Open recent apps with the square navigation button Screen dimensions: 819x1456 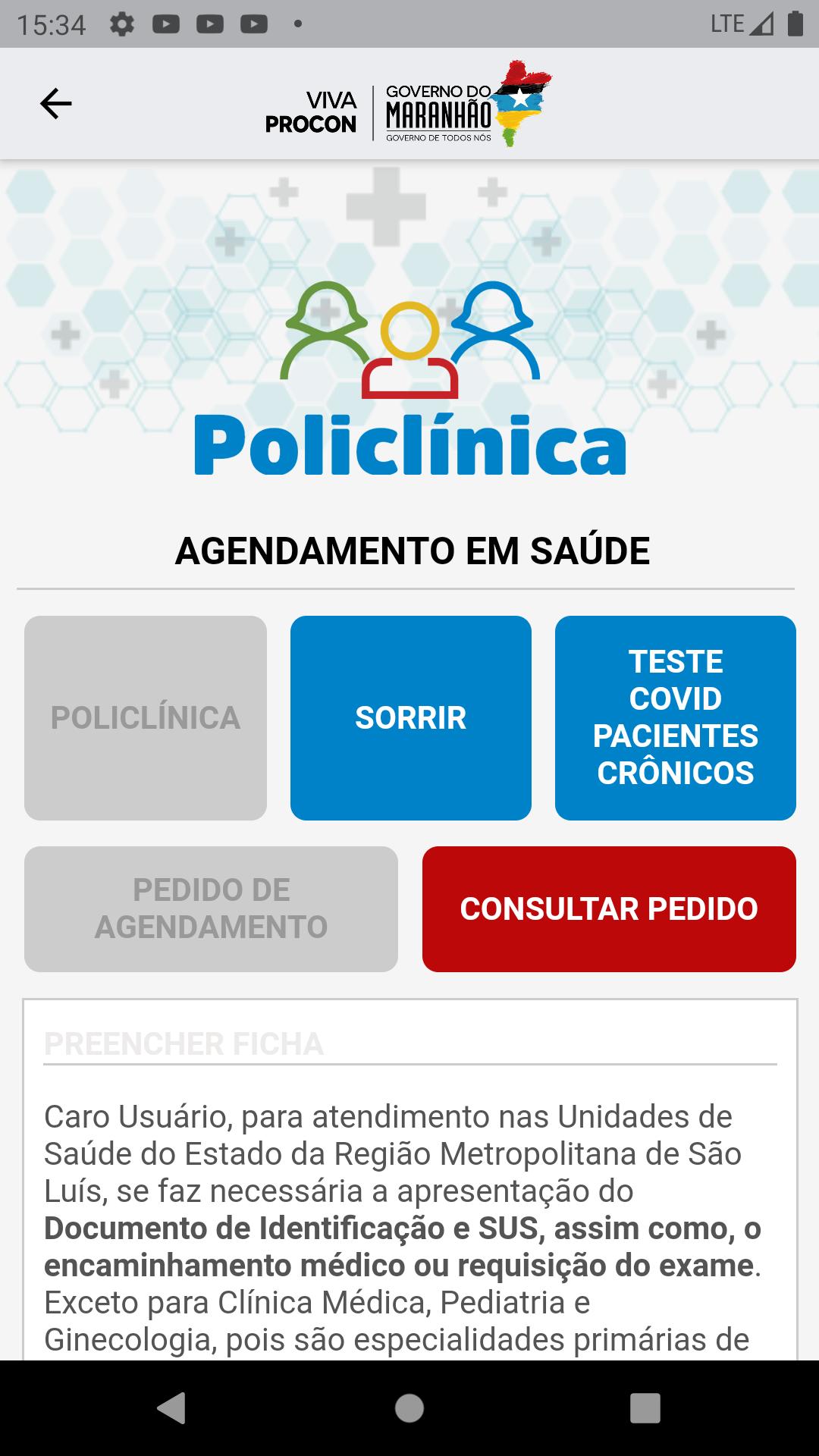pyautogui.click(x=645, y=1408)
